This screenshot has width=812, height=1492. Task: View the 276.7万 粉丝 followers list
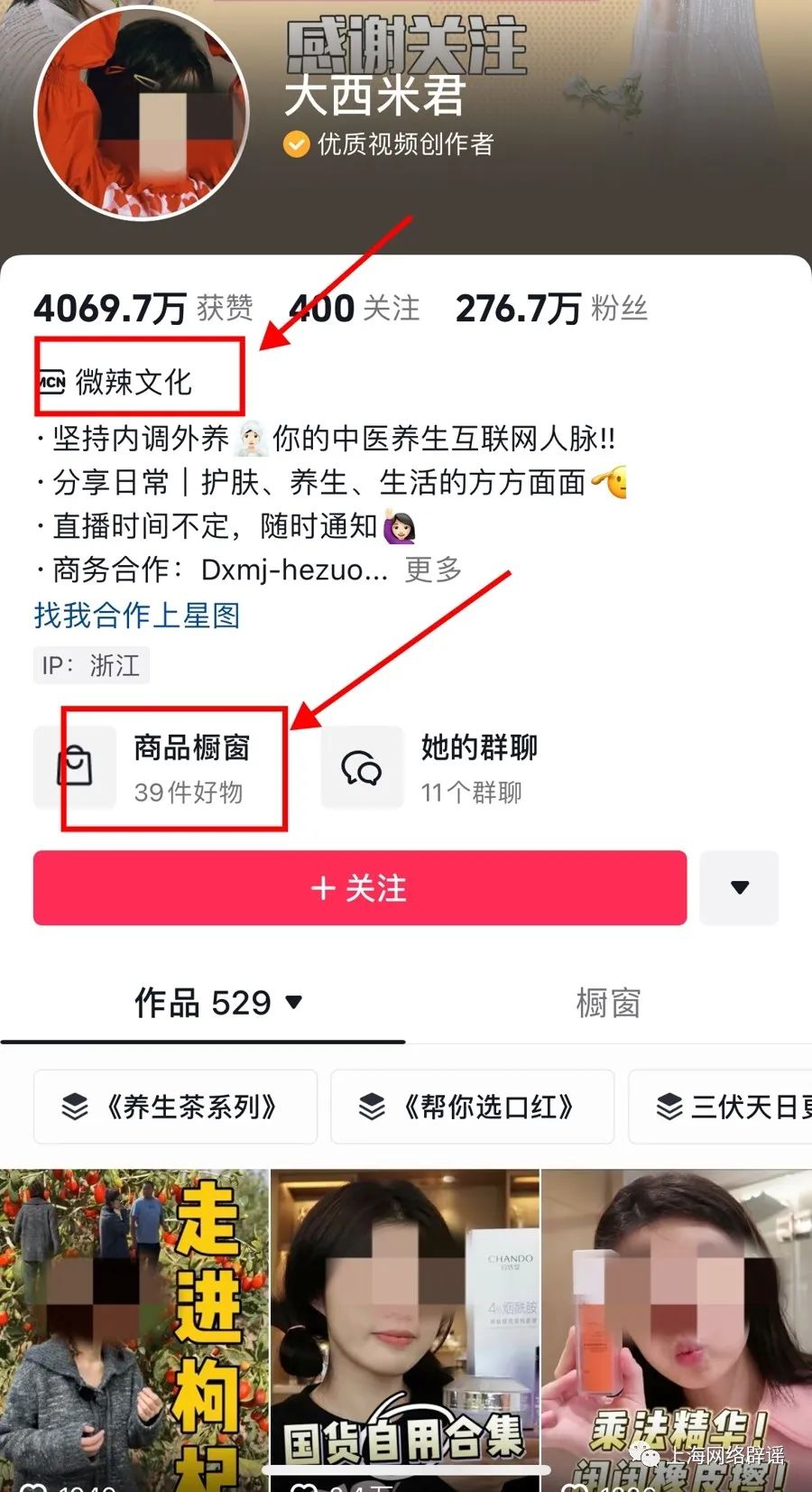coord(551,309)
